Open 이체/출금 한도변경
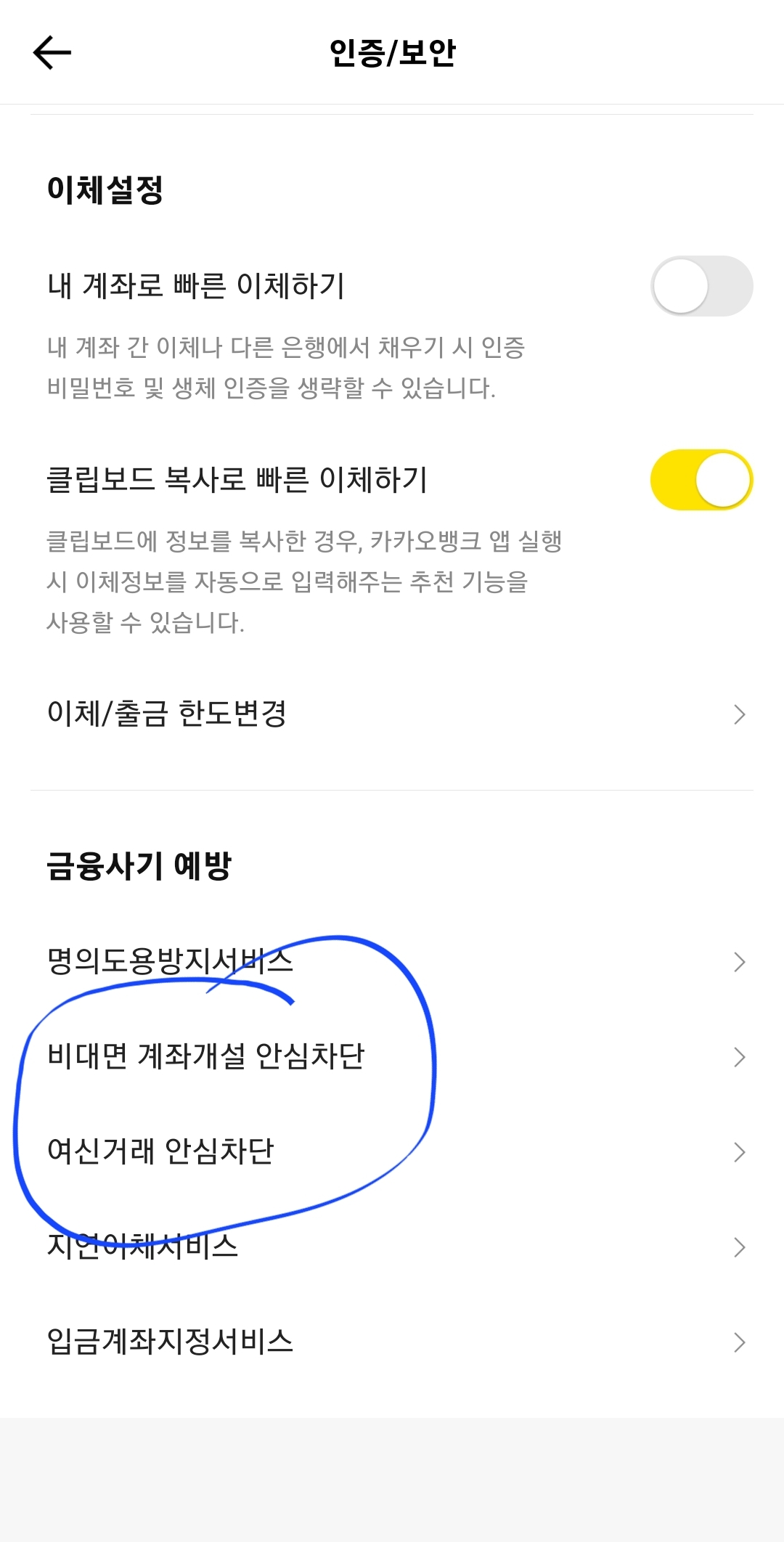This screenshot has height=1542, width=784. coord(392,714)
